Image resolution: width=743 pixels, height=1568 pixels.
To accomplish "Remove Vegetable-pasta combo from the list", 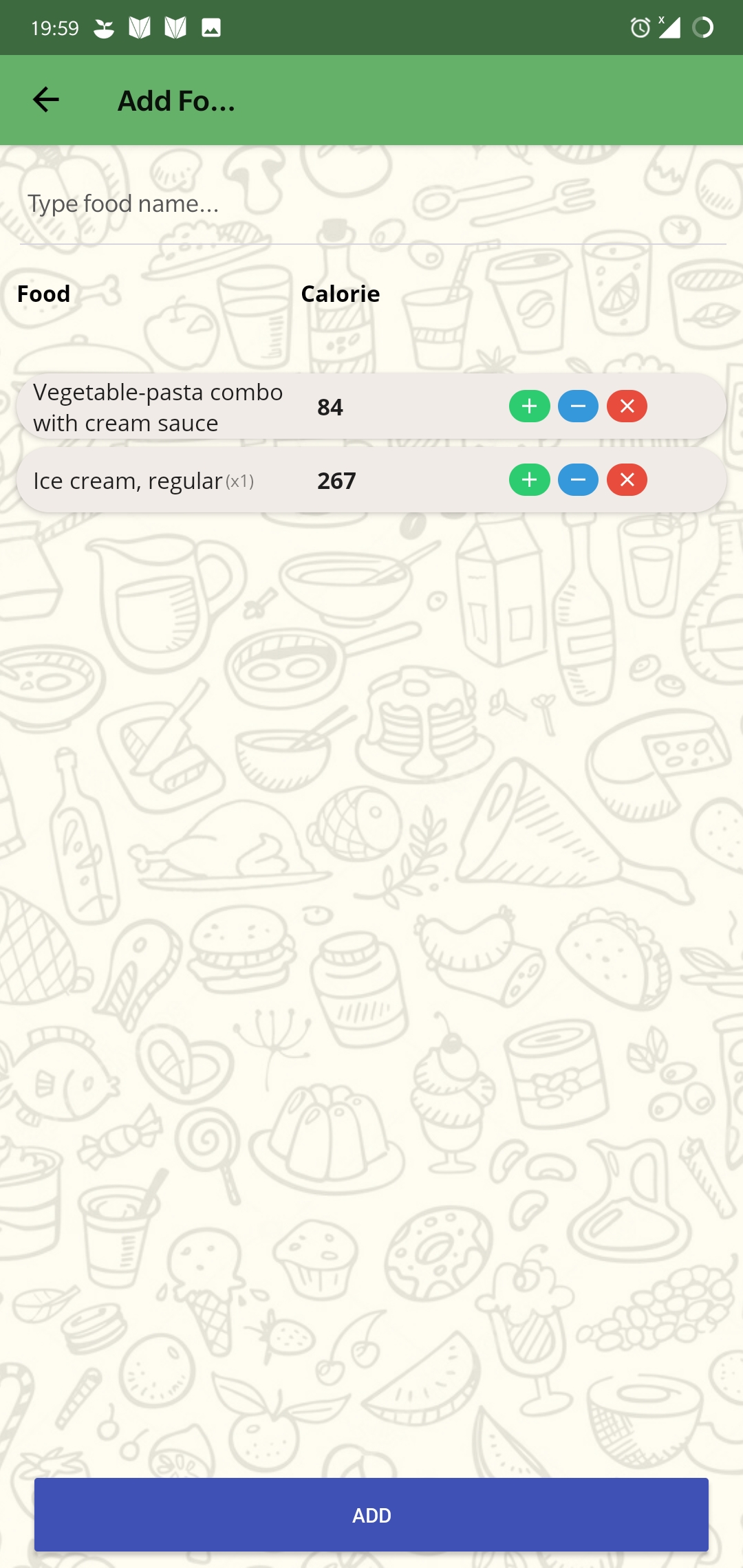I will point(627,406).
